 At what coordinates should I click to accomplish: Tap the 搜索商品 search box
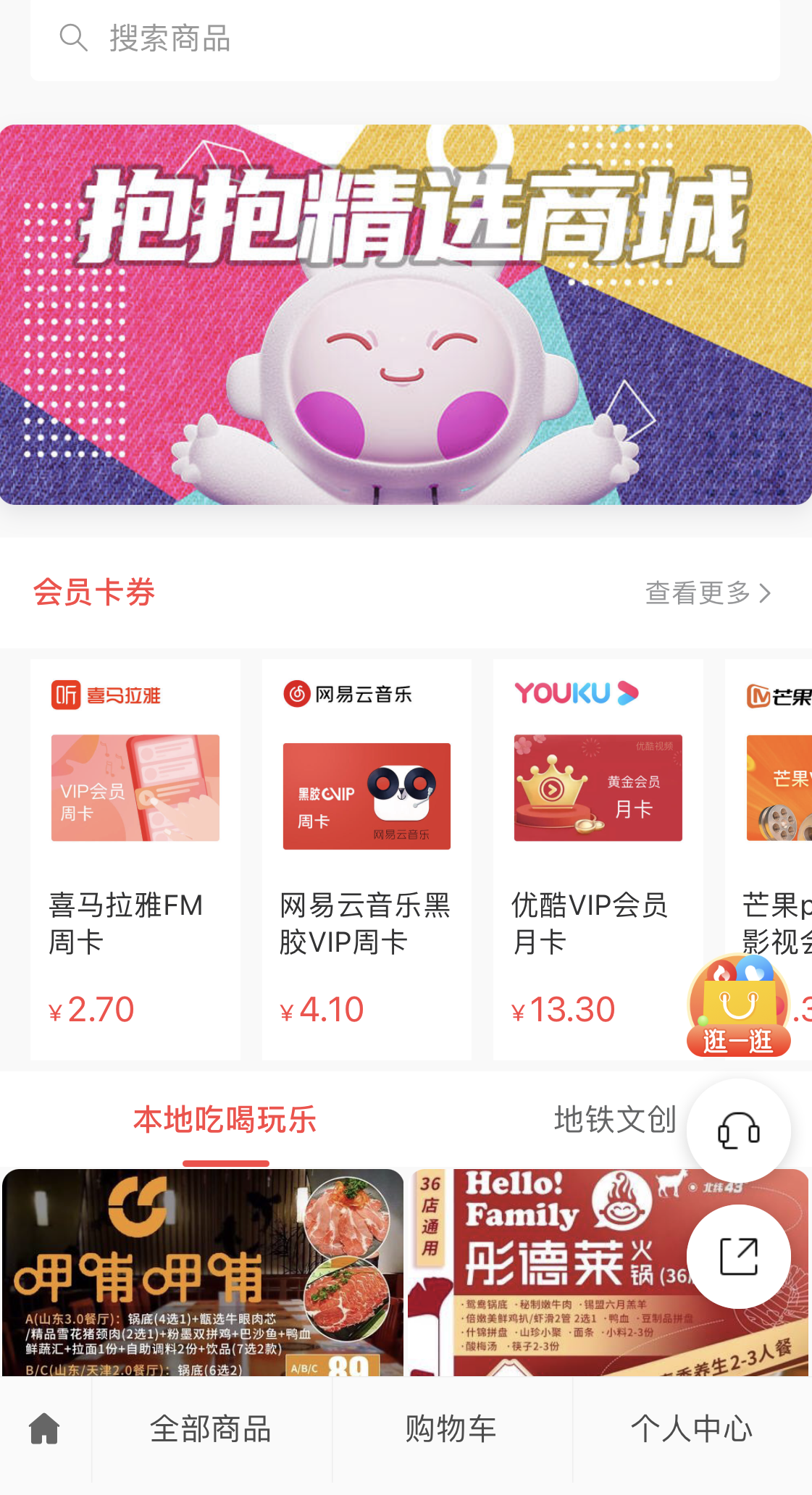click(x=404, y=38)
